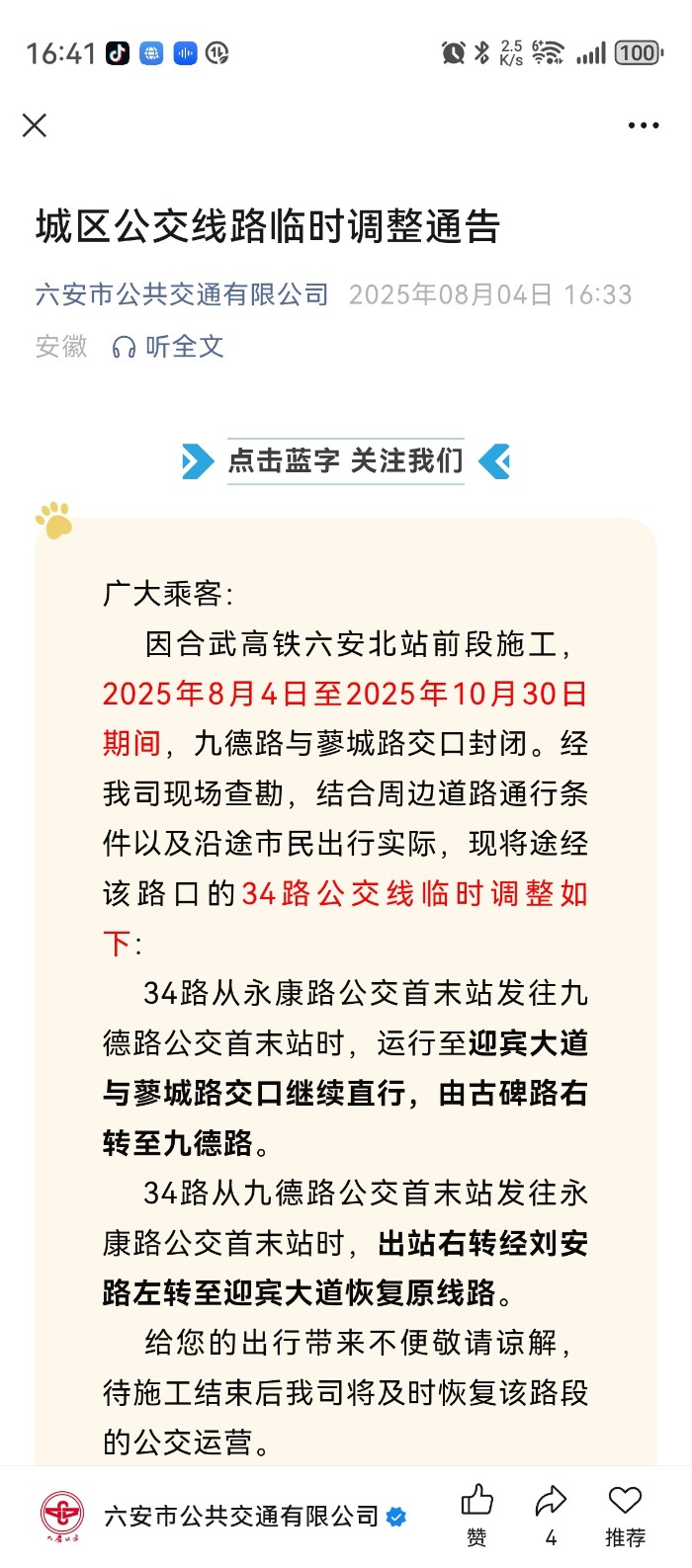Recommend the article with heart 推荐

coord(625,1515)
